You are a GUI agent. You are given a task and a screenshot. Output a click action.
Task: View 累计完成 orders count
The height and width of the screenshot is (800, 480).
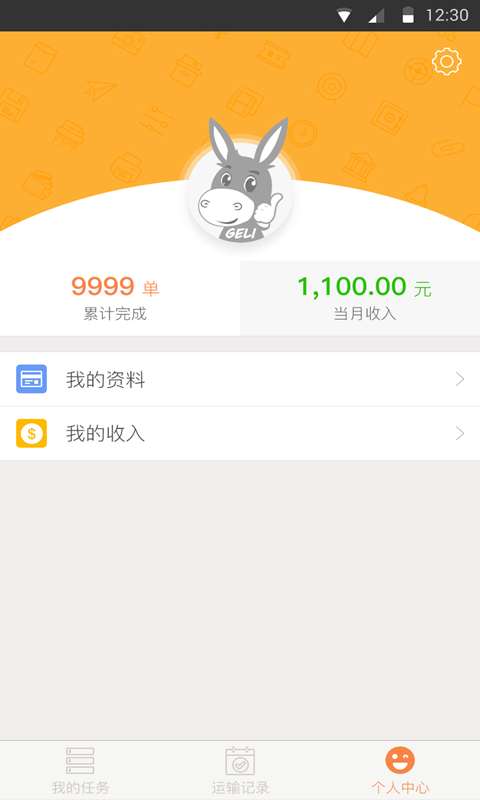pos(115,298)
